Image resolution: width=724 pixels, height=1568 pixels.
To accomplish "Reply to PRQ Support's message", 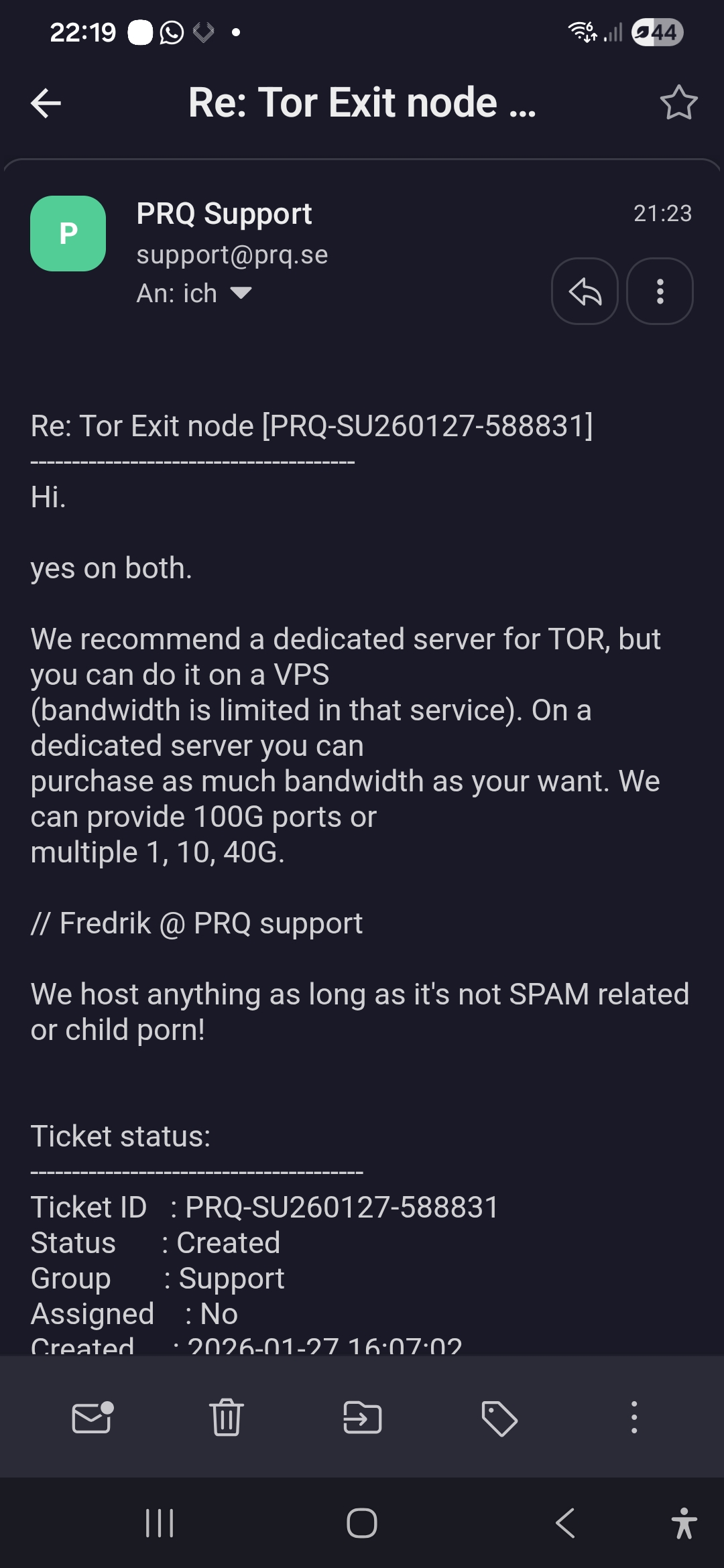I will click(585, 291).
